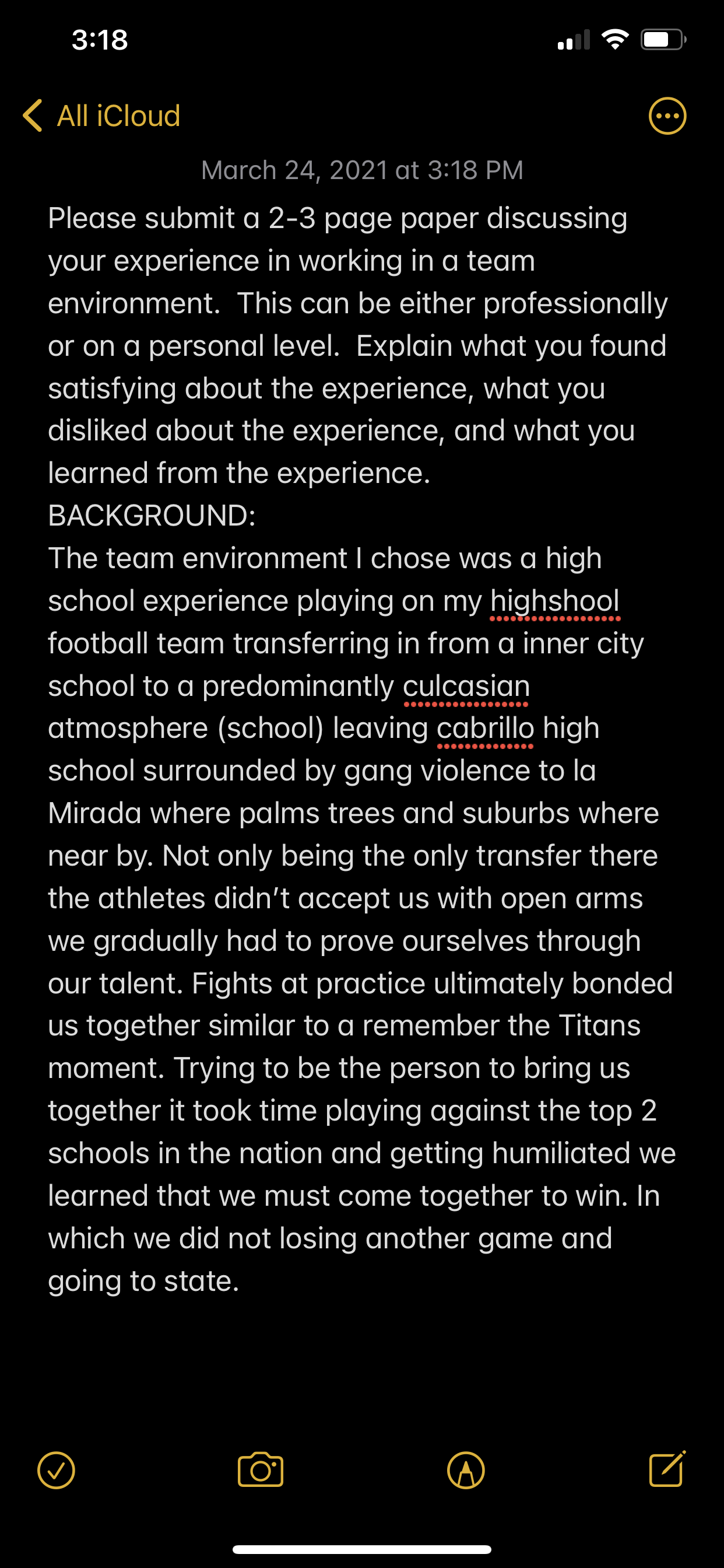This screenshot has width=724, height=1568.
Task: Open the more options ellipsis menu
Action: 667,116
